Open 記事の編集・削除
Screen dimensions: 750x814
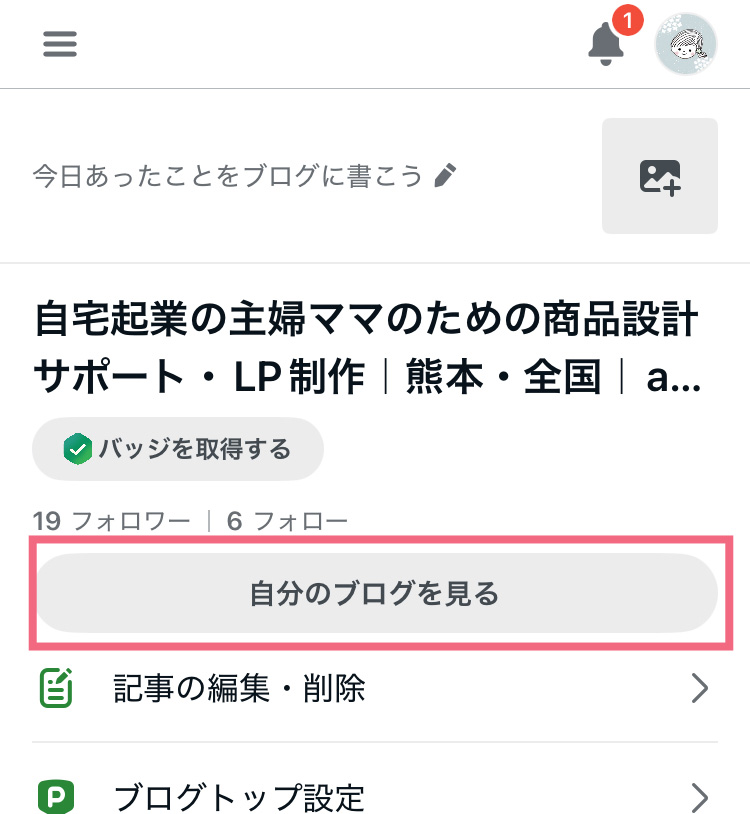coord(374,688)
